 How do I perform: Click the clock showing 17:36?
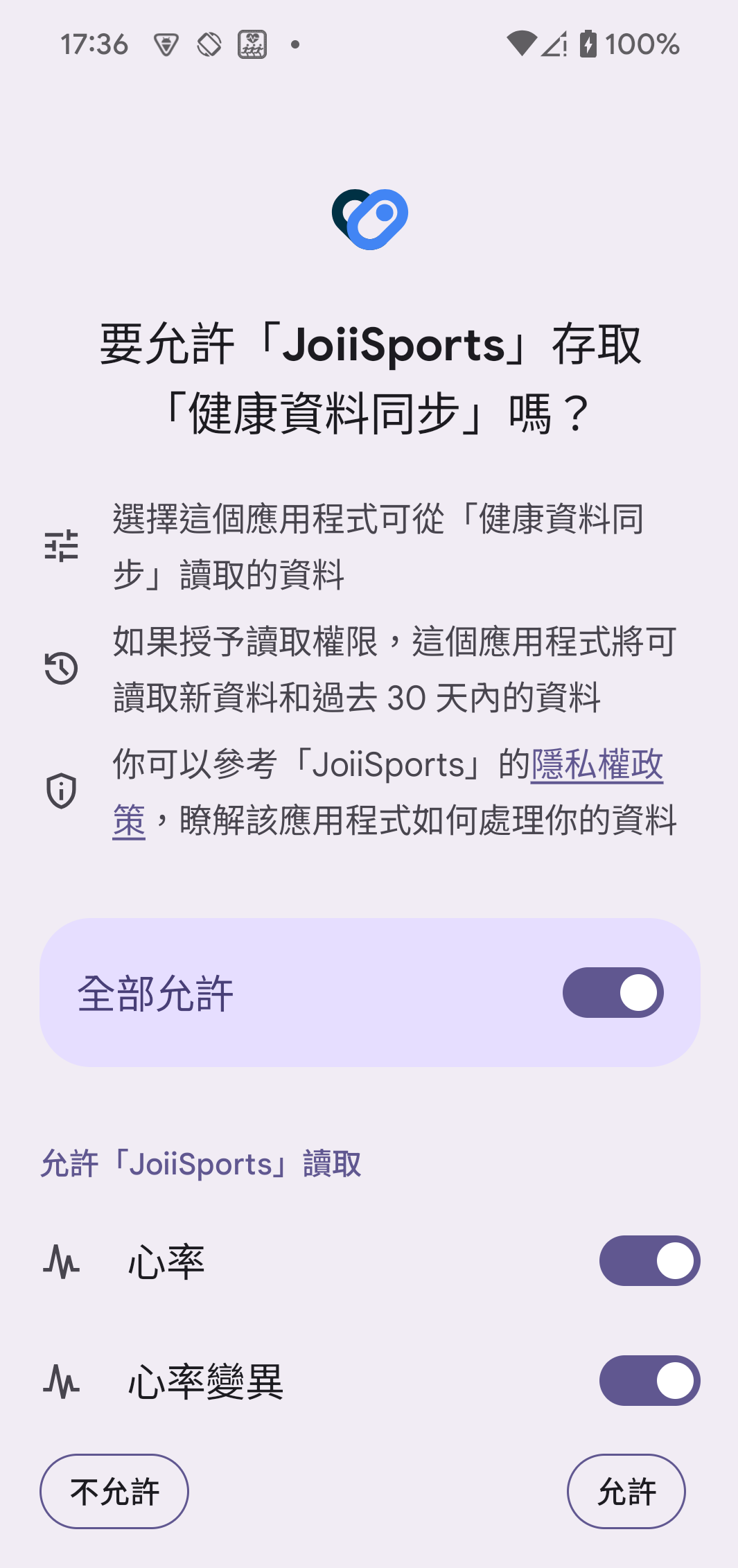point(94,43)
